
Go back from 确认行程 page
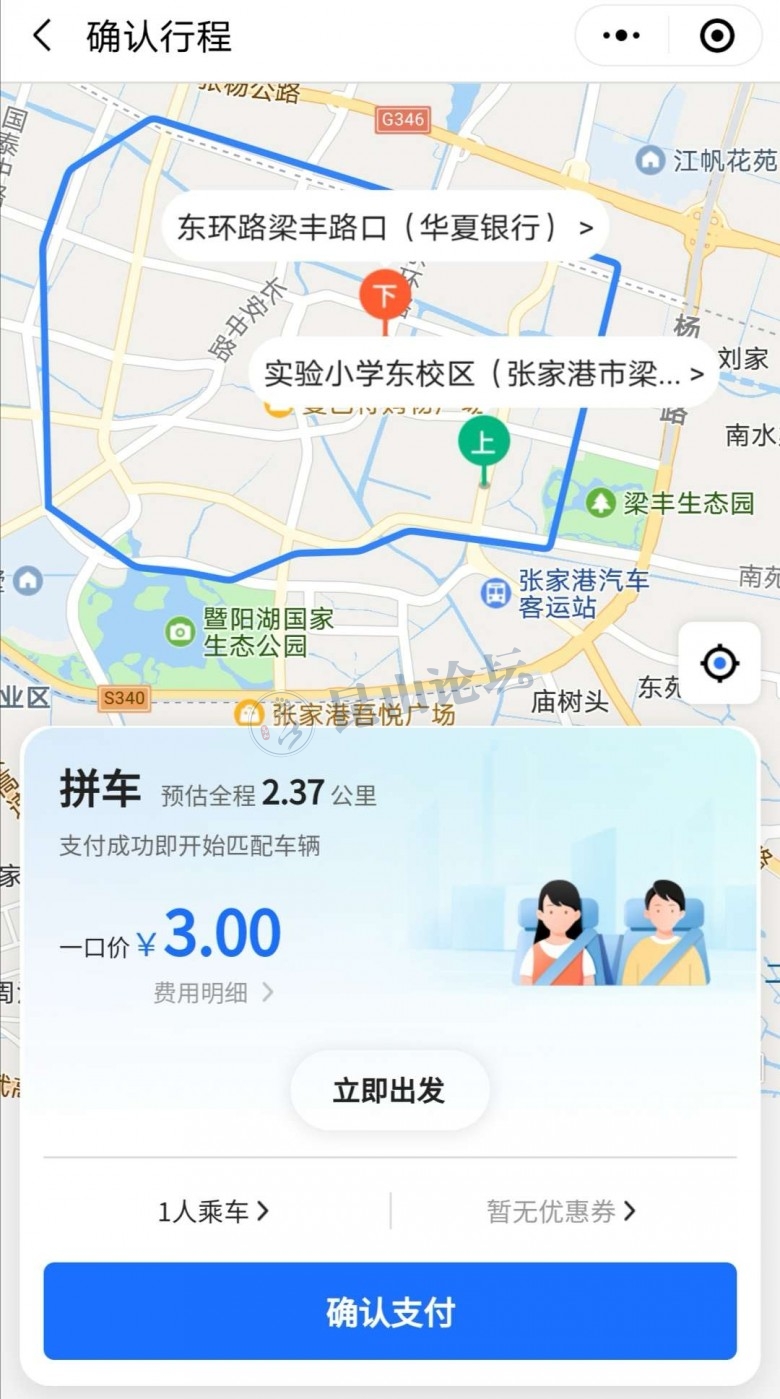tap(42, 37)
